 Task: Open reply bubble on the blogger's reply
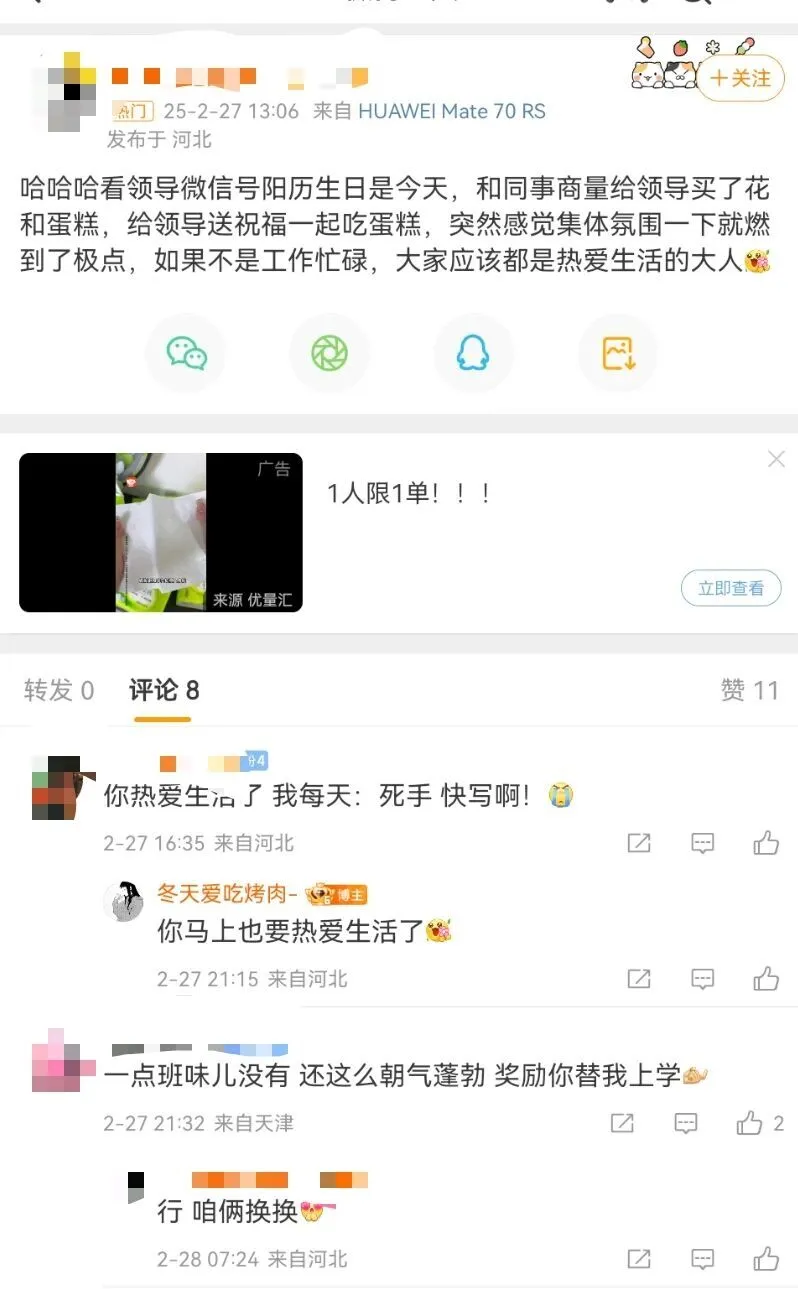pos(701,979)
